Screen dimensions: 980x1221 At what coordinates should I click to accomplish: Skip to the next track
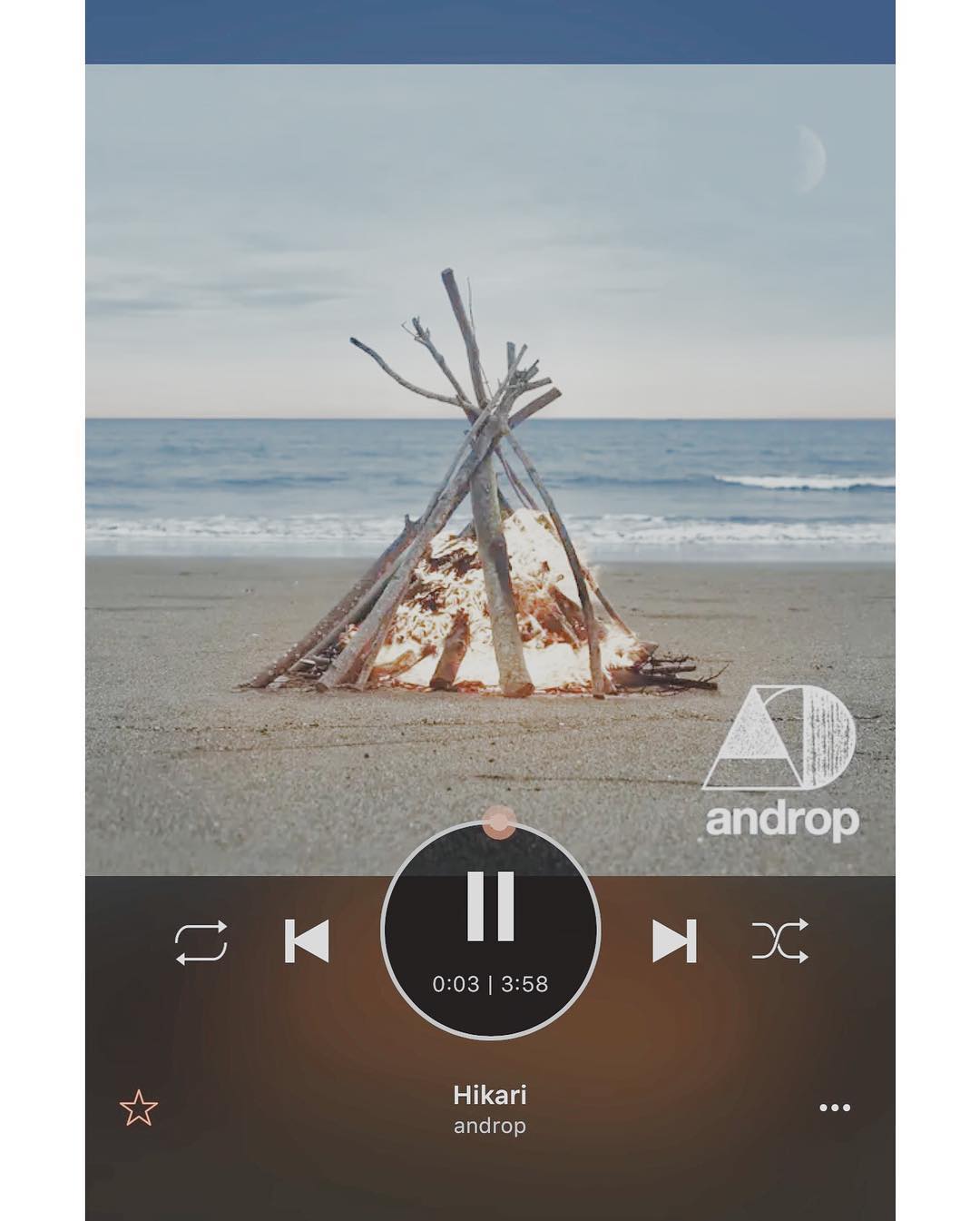click(674, 940)
